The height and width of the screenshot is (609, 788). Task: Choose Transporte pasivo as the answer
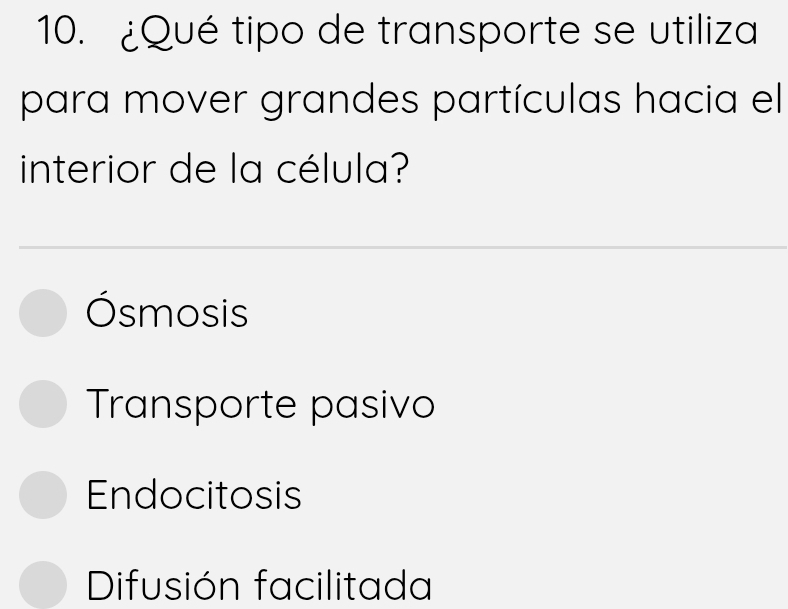click(x=43, y=405)
